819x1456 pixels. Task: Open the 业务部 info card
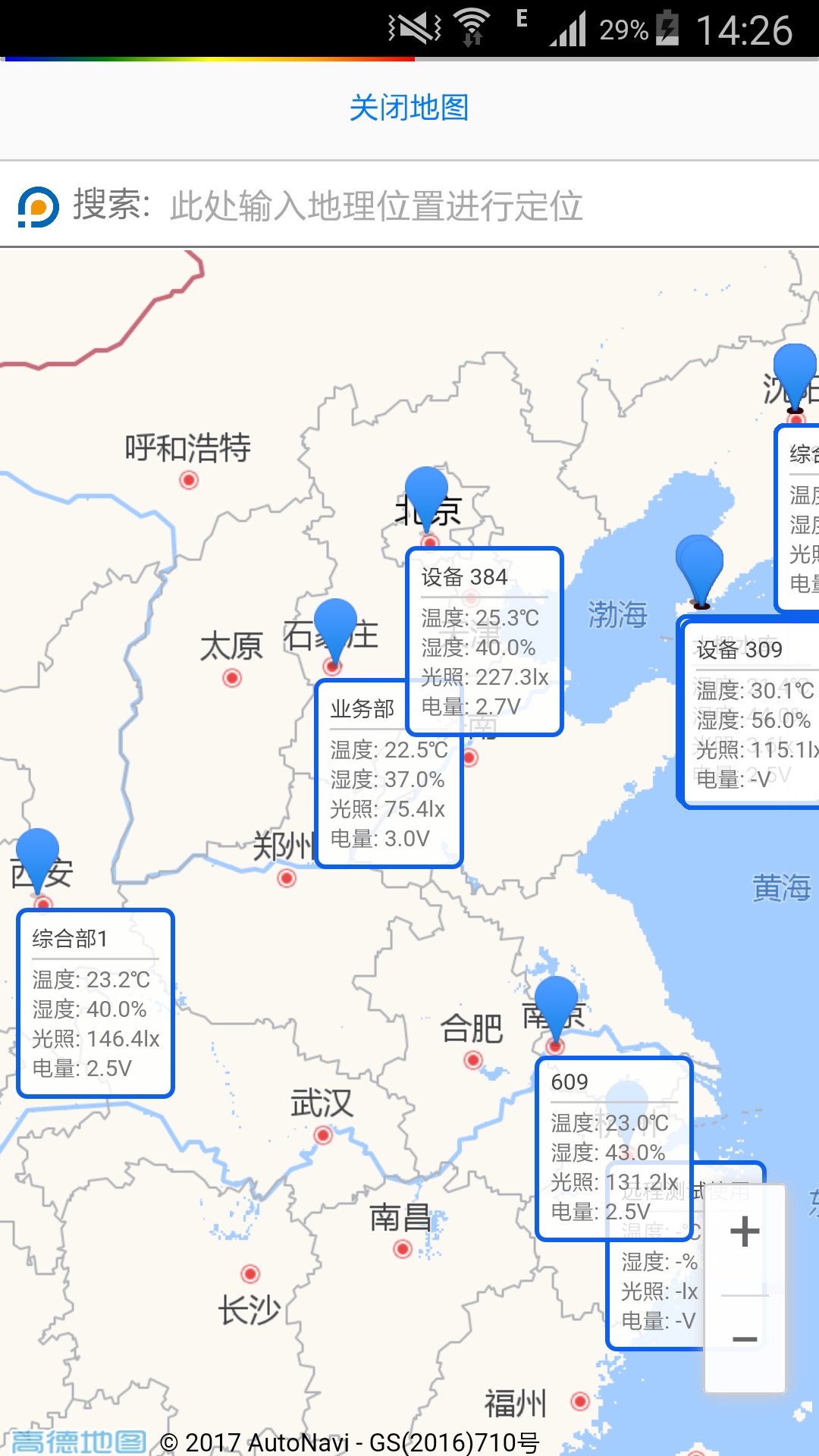click(389, 773)
